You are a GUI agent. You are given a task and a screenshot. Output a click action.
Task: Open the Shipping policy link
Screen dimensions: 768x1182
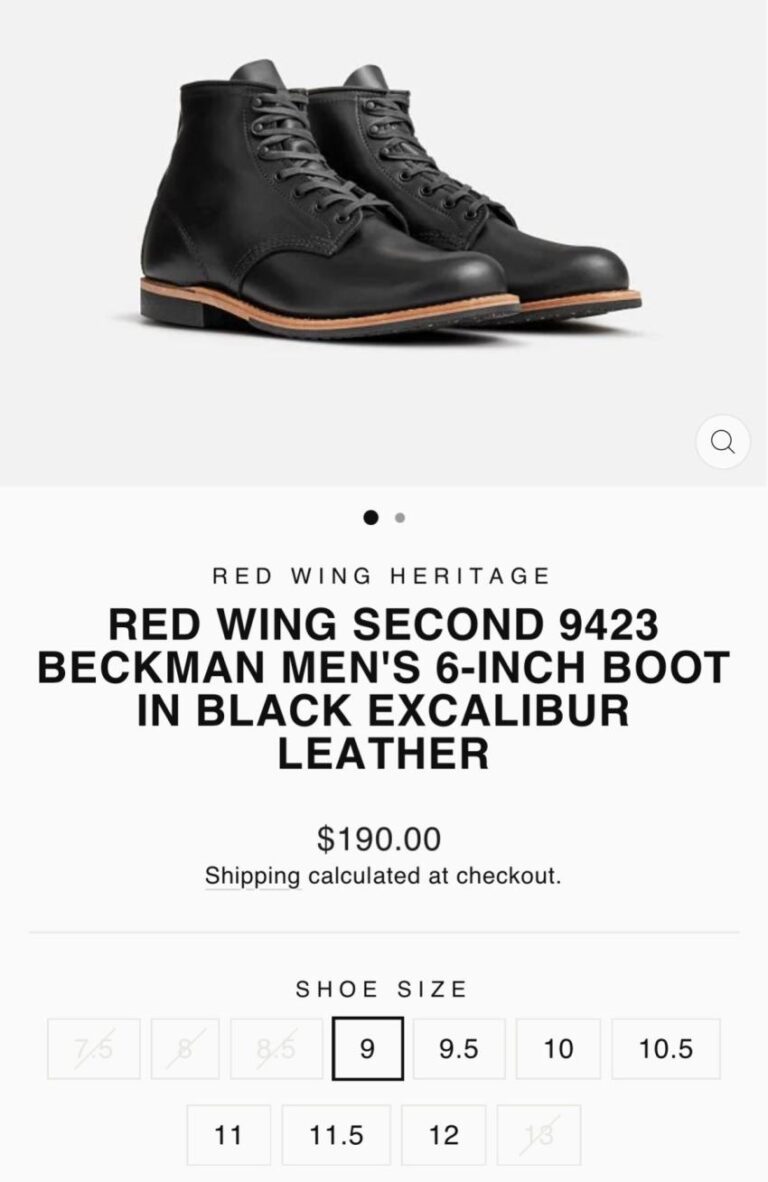point(252,876)
